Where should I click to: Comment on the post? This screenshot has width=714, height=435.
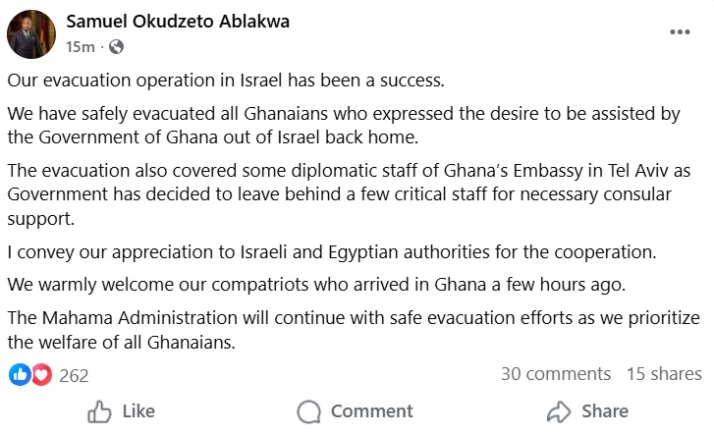tap(355, 411)
